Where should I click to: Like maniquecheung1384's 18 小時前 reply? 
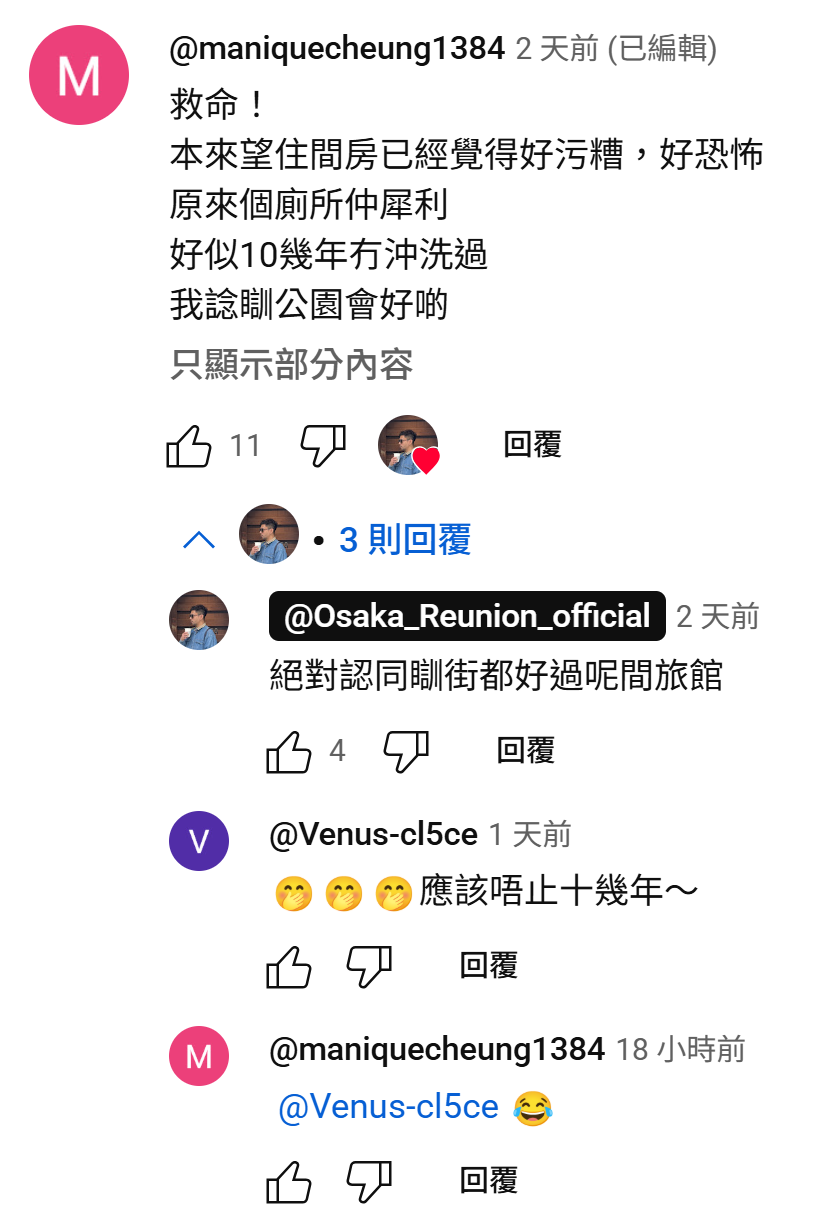click(x=289, y=1182)
